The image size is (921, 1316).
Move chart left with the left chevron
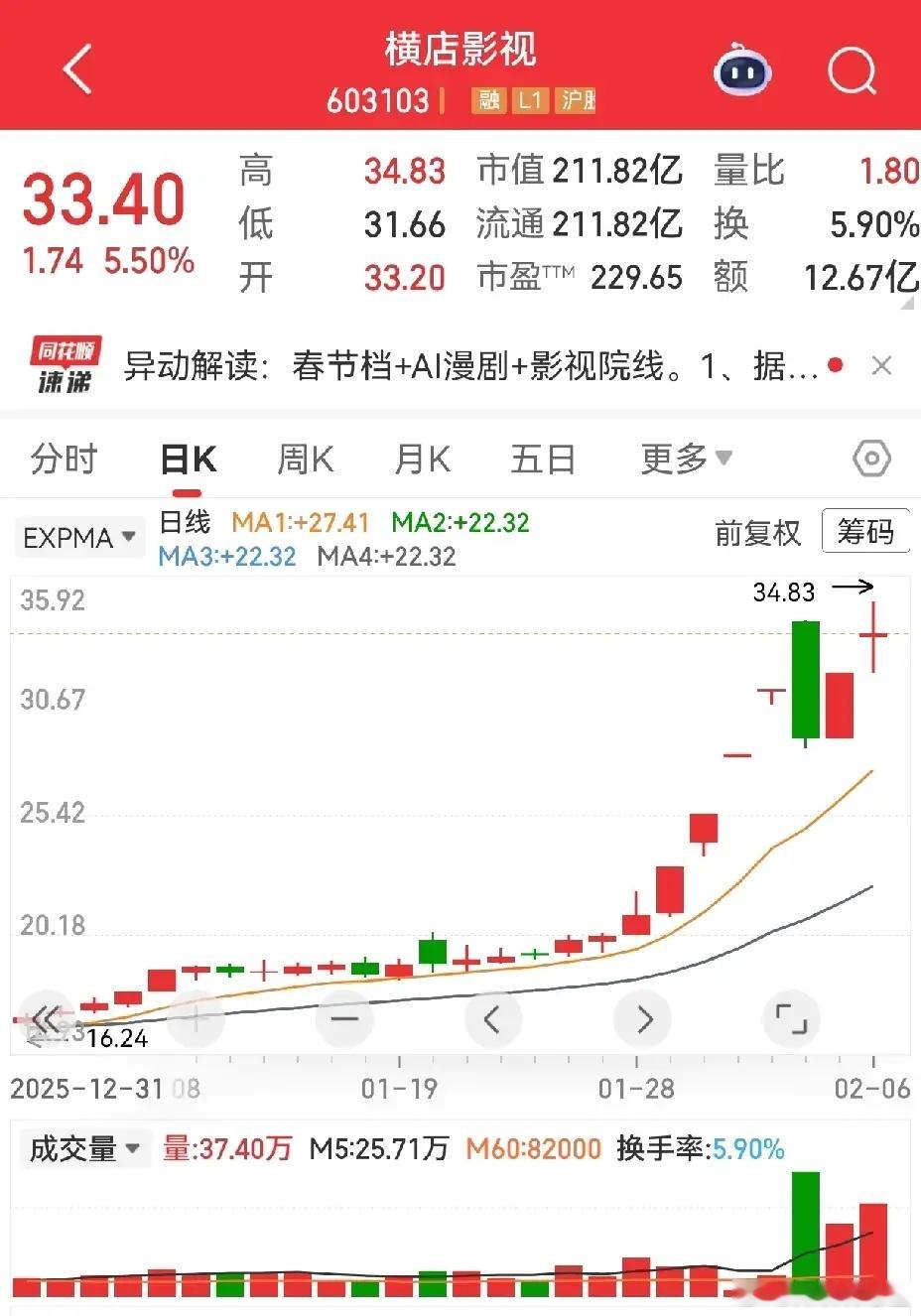point(491,1018)
